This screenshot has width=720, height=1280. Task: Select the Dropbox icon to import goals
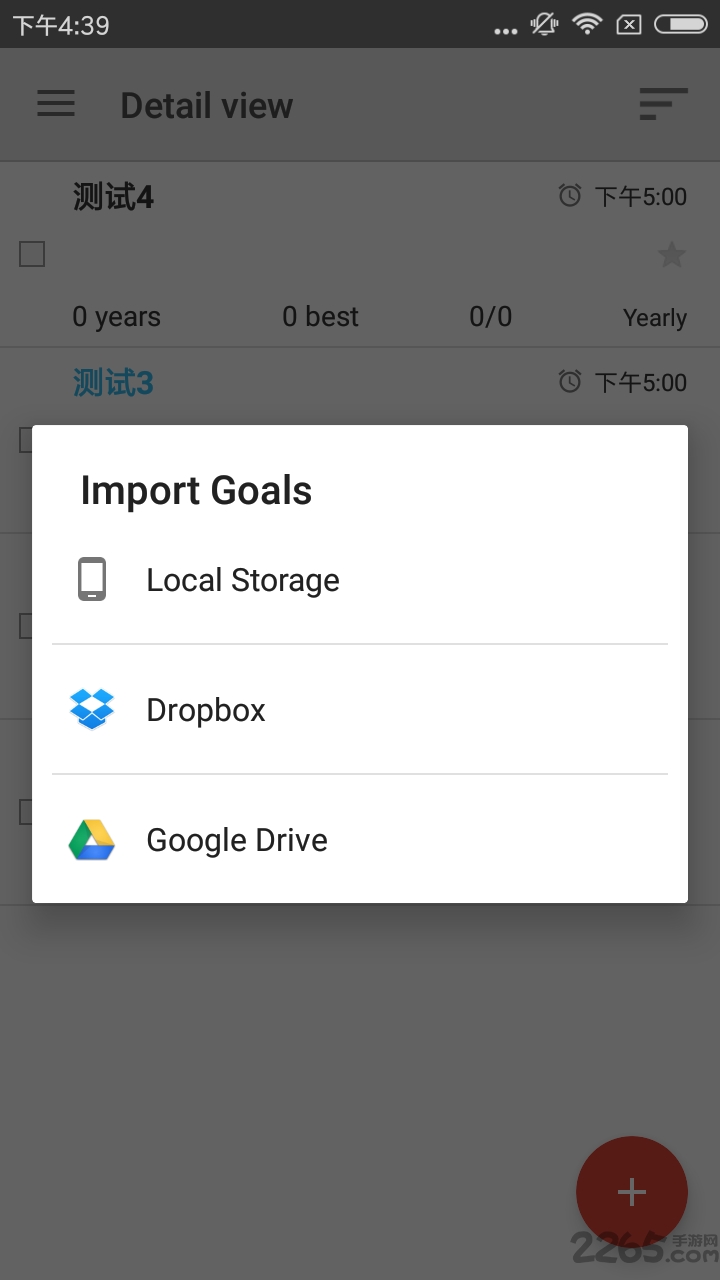tap(92, 709)
